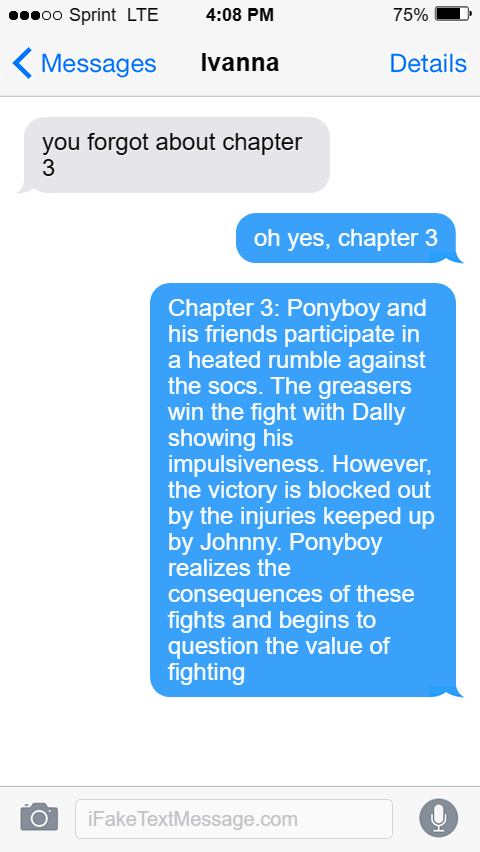Go back to the Messages list
480x852 pixels.
tap(84, 64)
